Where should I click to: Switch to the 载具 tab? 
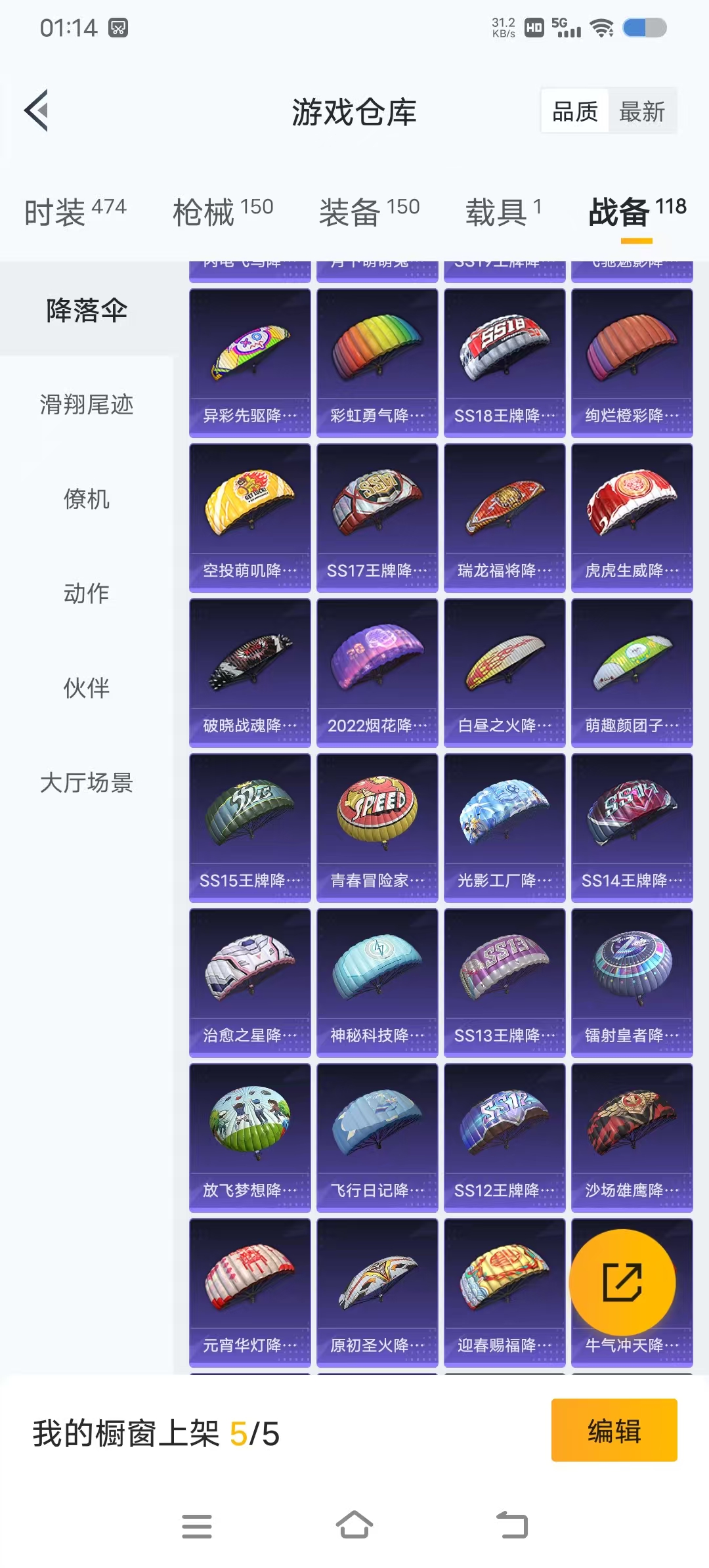point(503,212)
